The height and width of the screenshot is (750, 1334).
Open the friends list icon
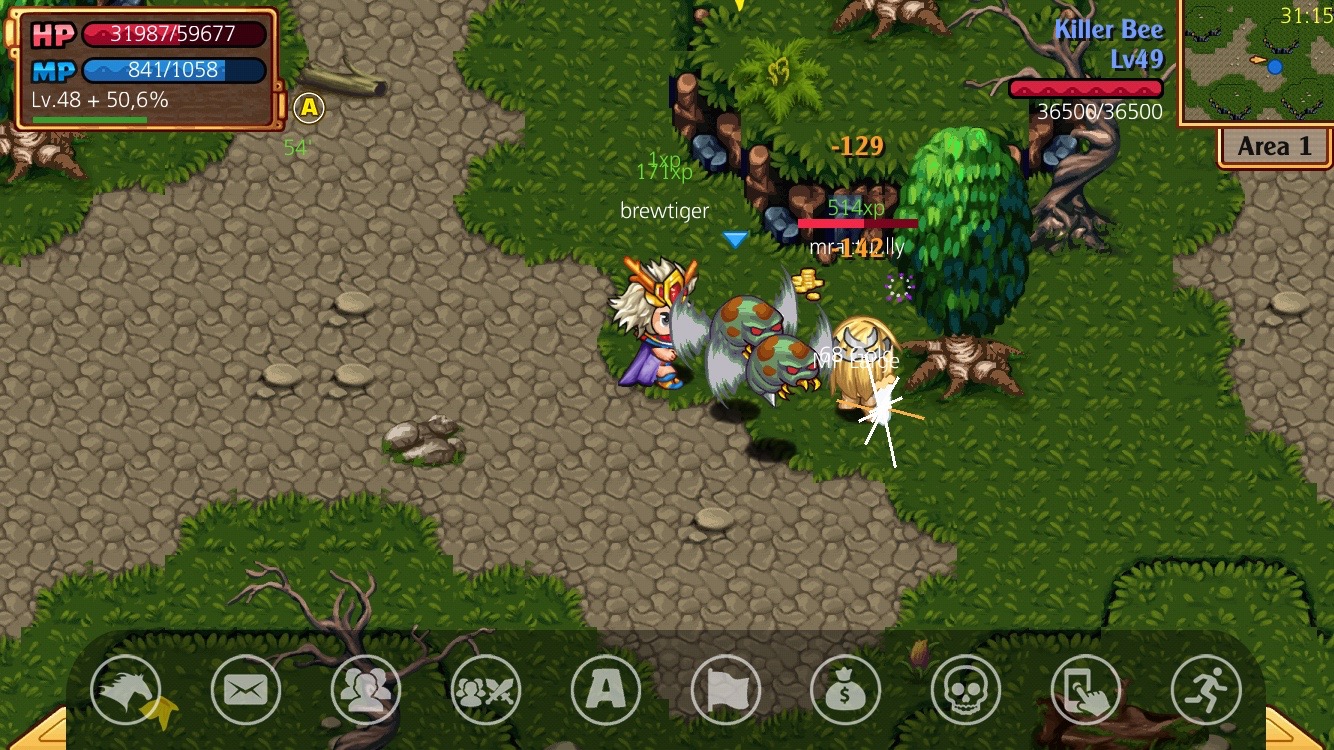(x=366, y=690)
